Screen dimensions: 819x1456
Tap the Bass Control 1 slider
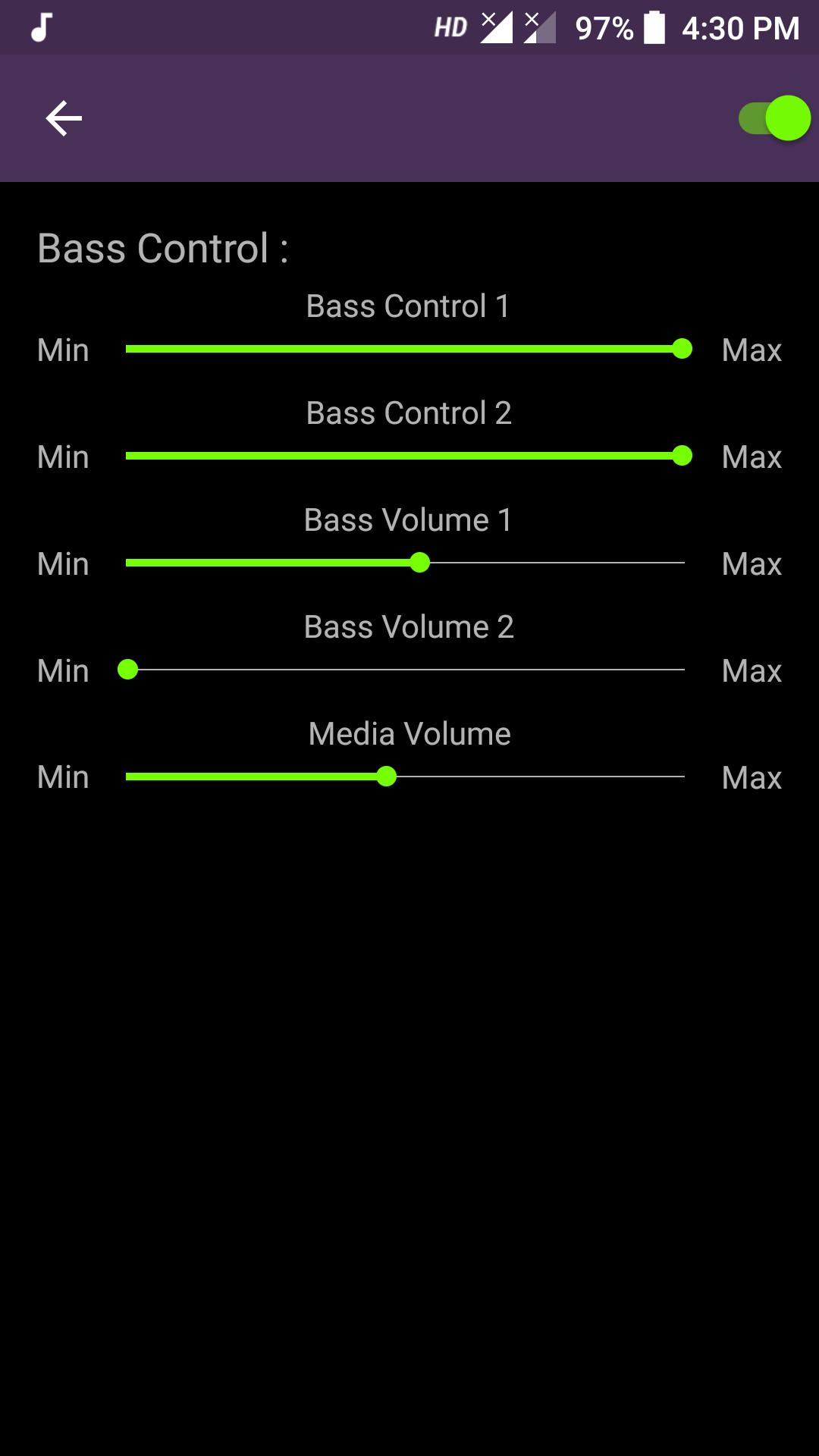point(405,349)
